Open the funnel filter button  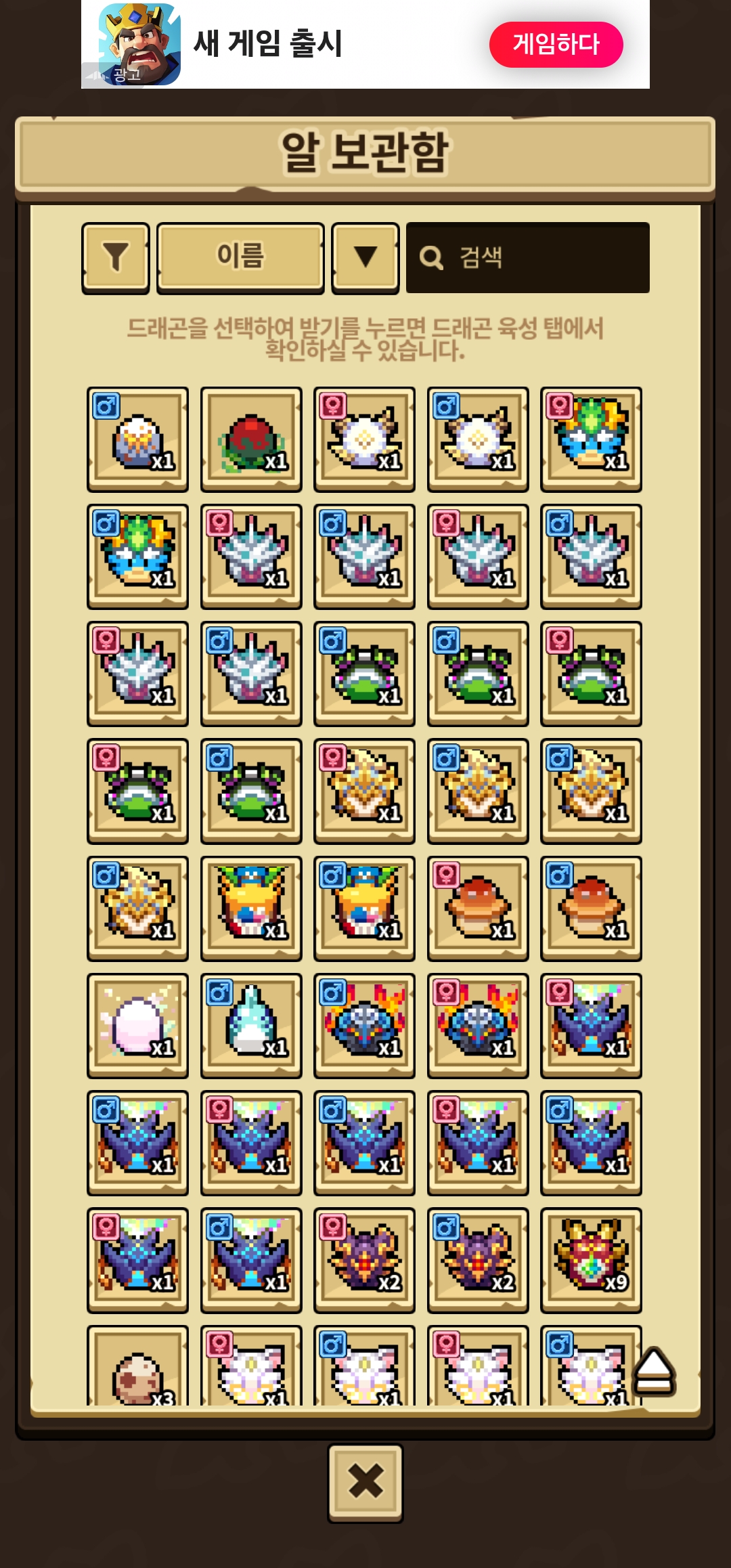pyautogui.click(x=116, y=258)
